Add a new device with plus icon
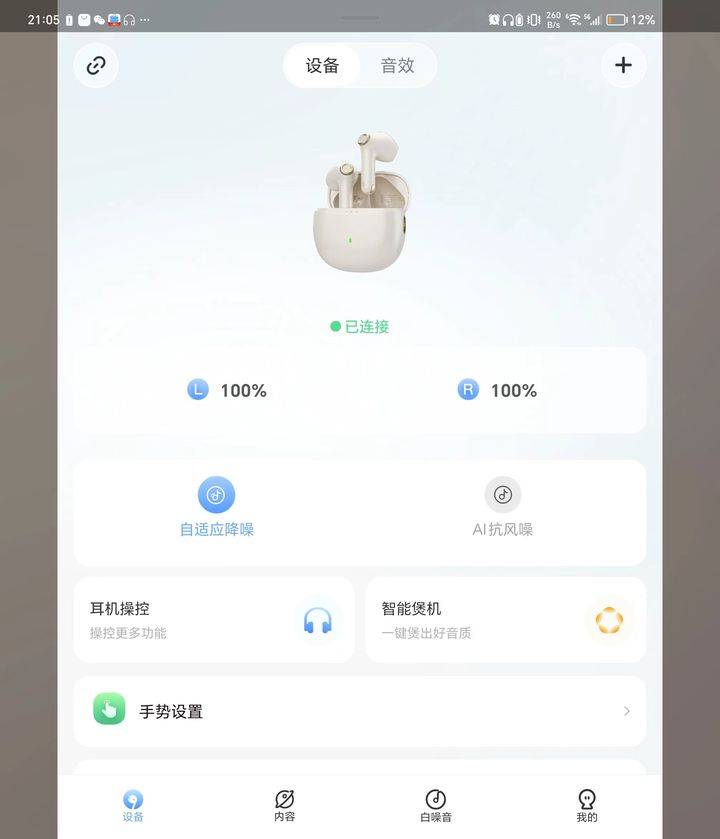 [x=623, y=65]
